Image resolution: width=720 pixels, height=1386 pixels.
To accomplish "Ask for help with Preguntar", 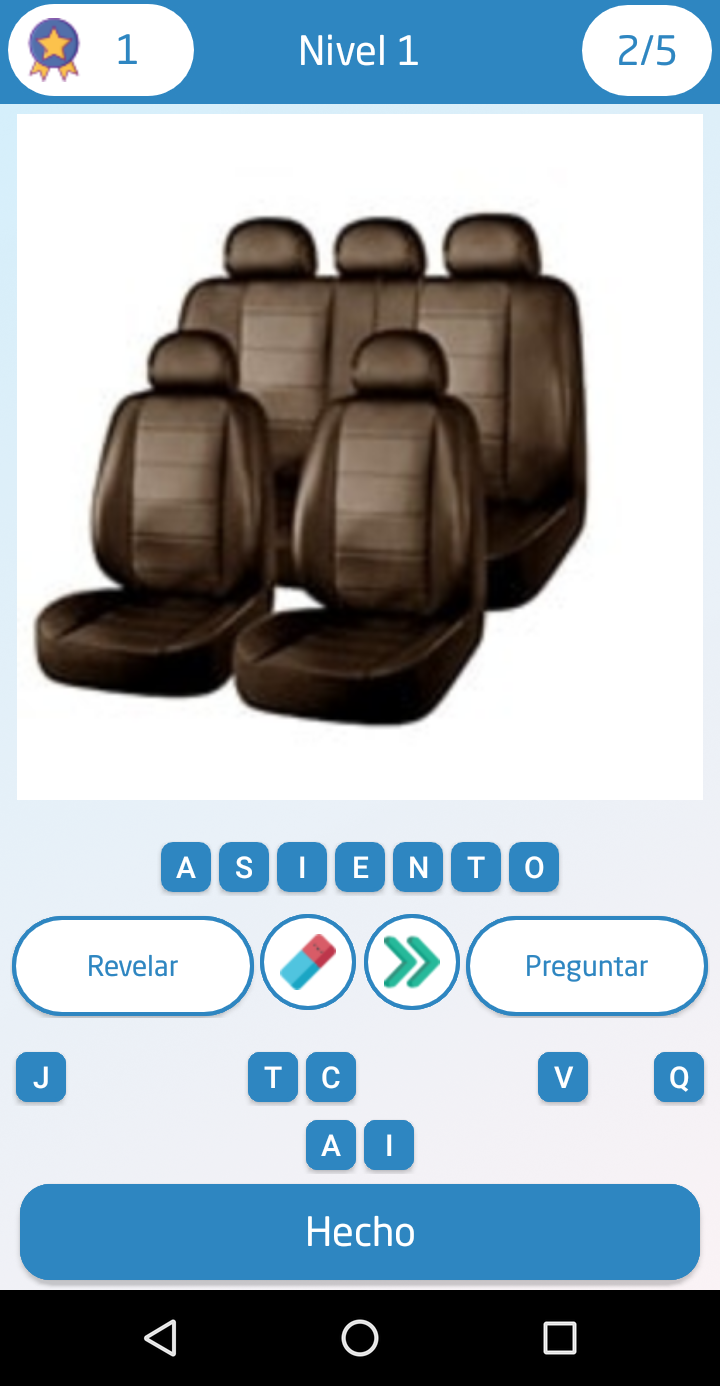I will pos(587,966).
